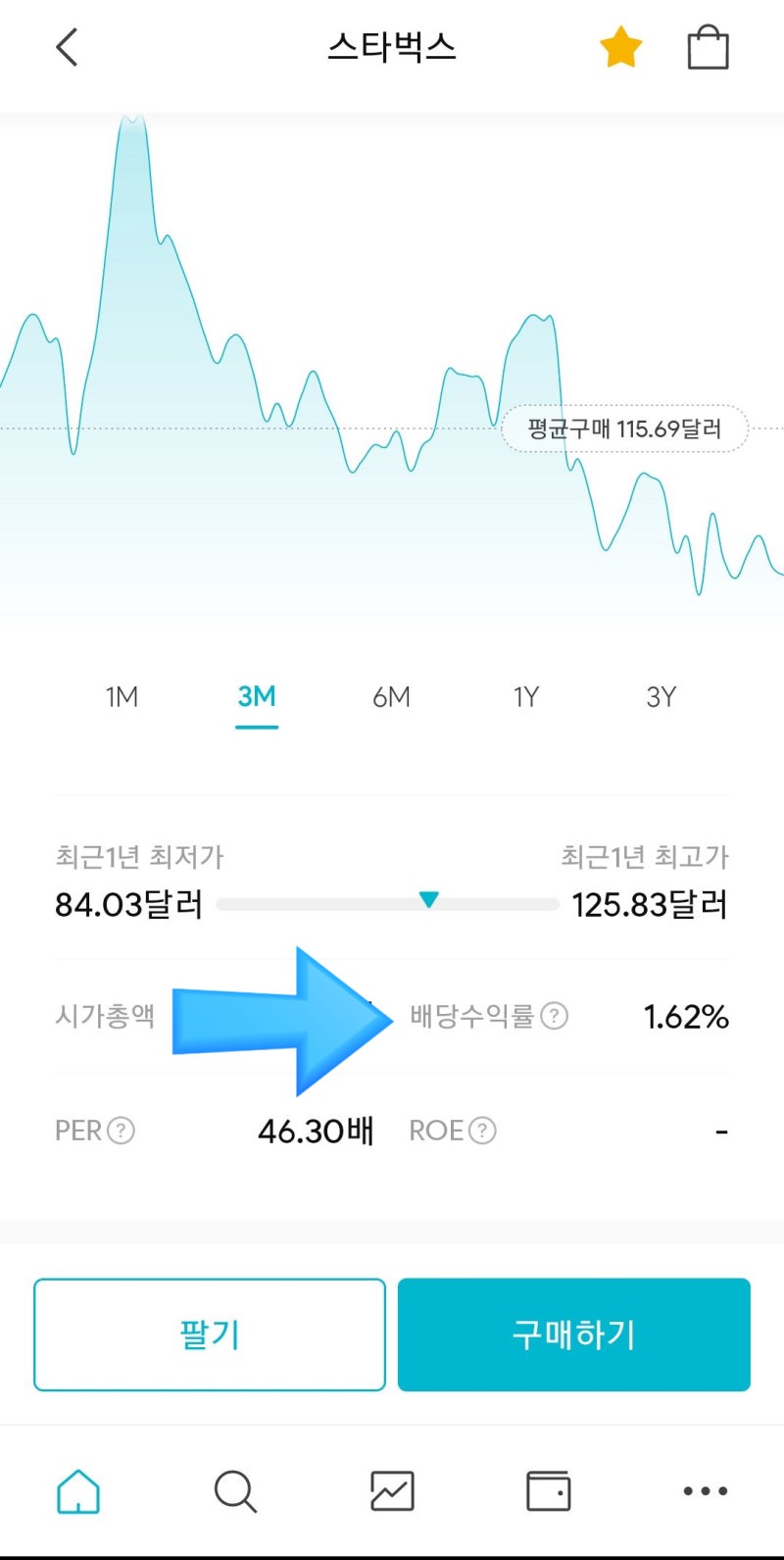784x1560 pixels.
Task: Click the 팔기 sell button
Action: [208, 1334]
